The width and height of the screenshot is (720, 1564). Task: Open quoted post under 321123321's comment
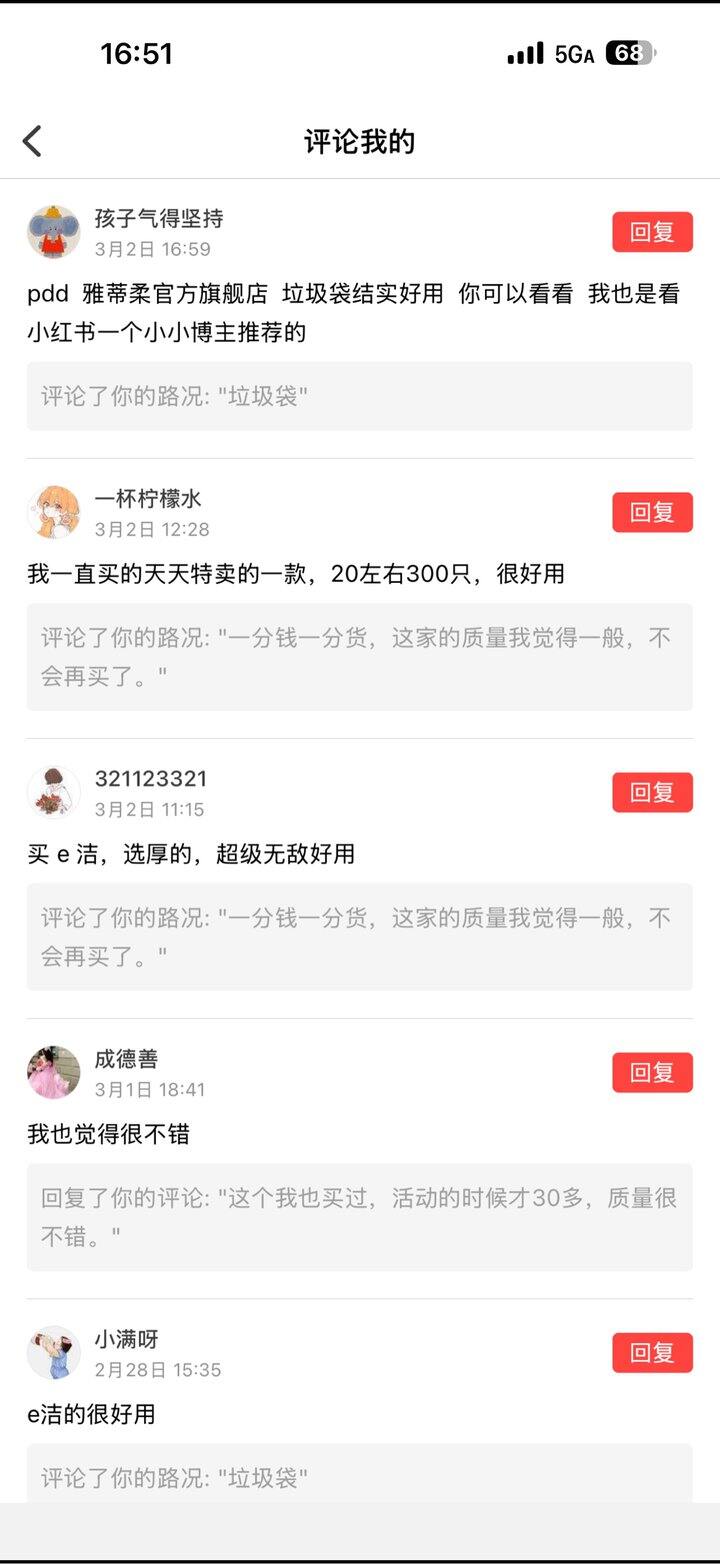coord(359,937)
